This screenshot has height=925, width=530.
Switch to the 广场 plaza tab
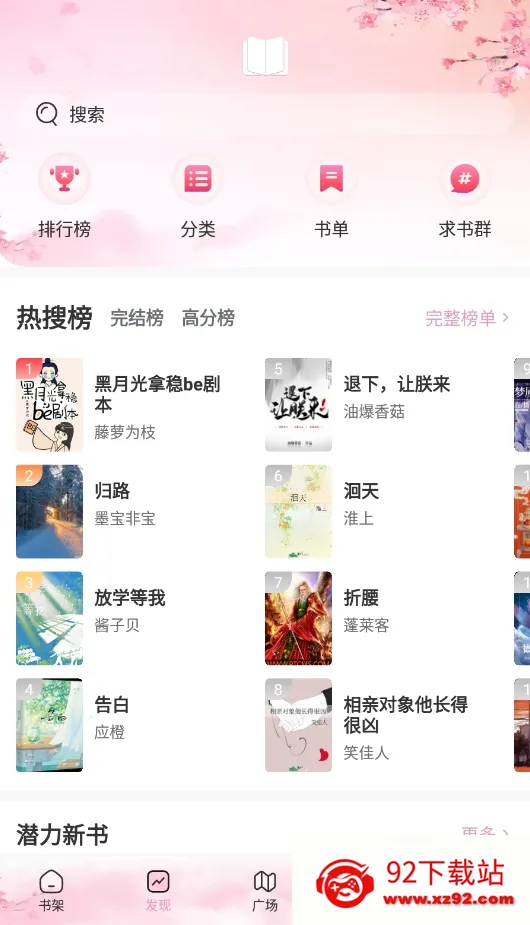pos(265,891)
